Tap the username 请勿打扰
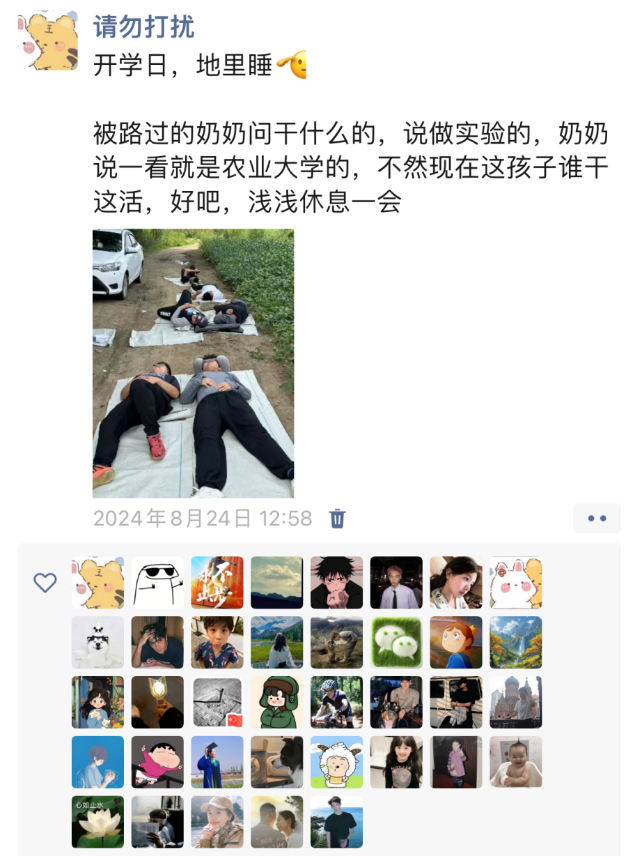This screenshot has width=643, height=856. [144, 26]
